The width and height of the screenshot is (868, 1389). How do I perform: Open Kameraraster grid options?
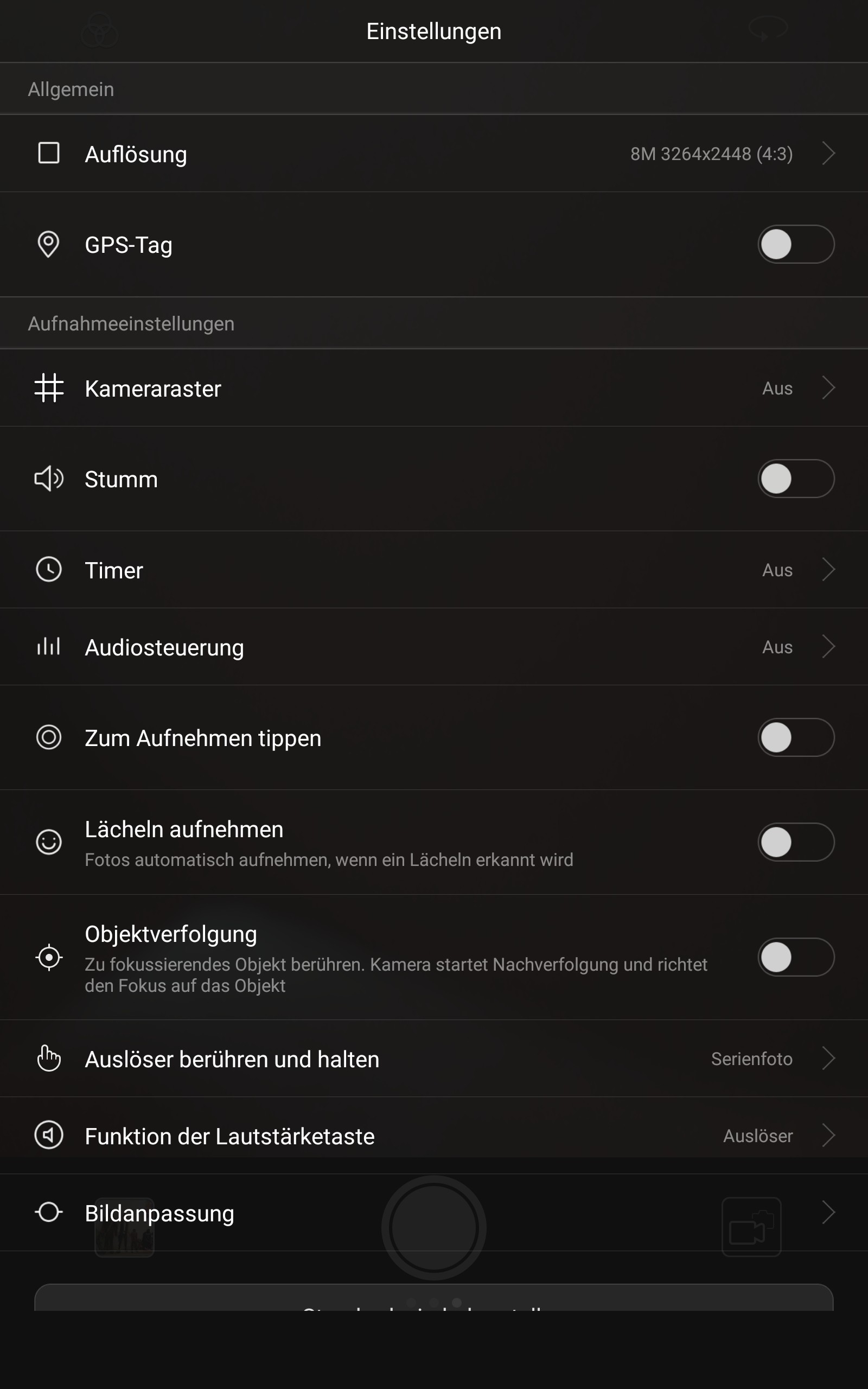(x=434, y=388)
